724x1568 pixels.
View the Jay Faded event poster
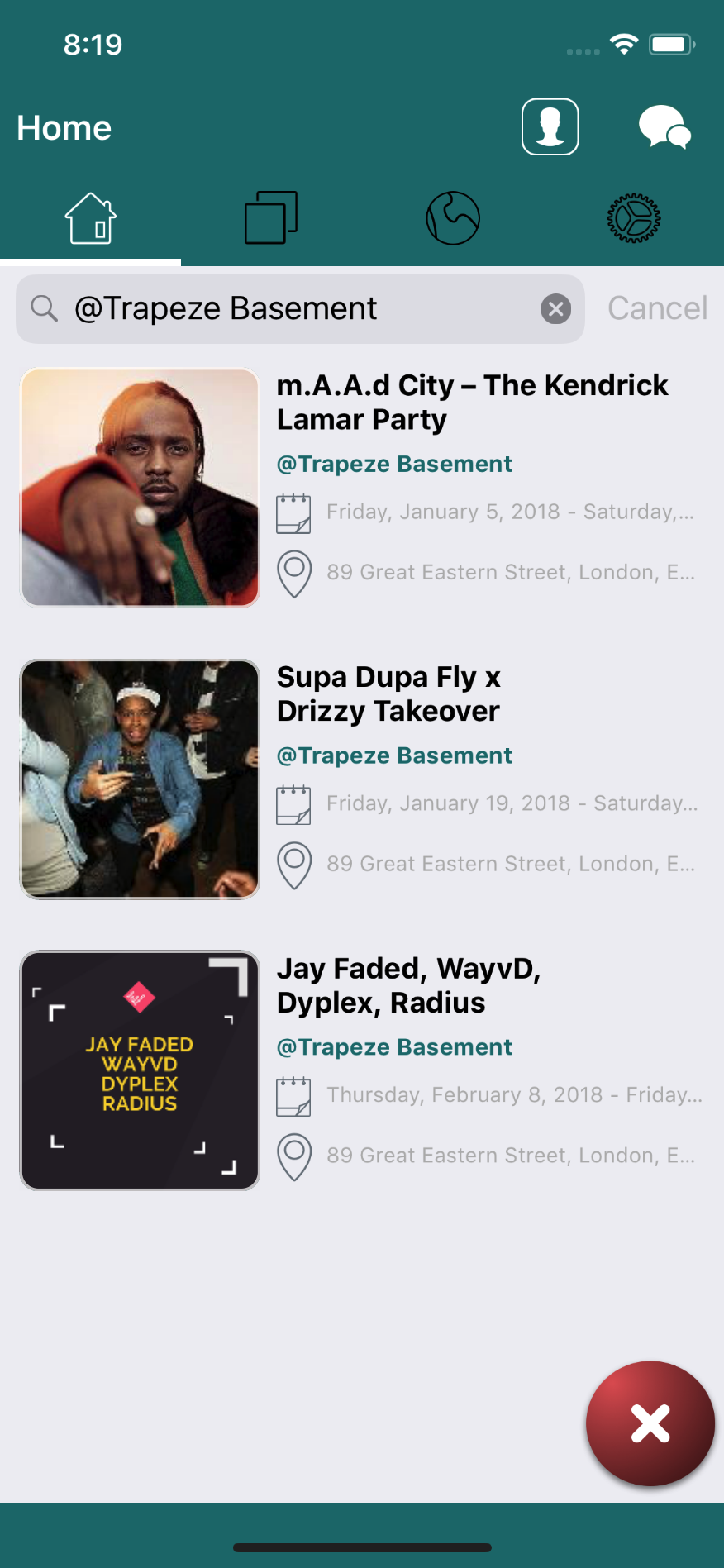coord(140,1070)
